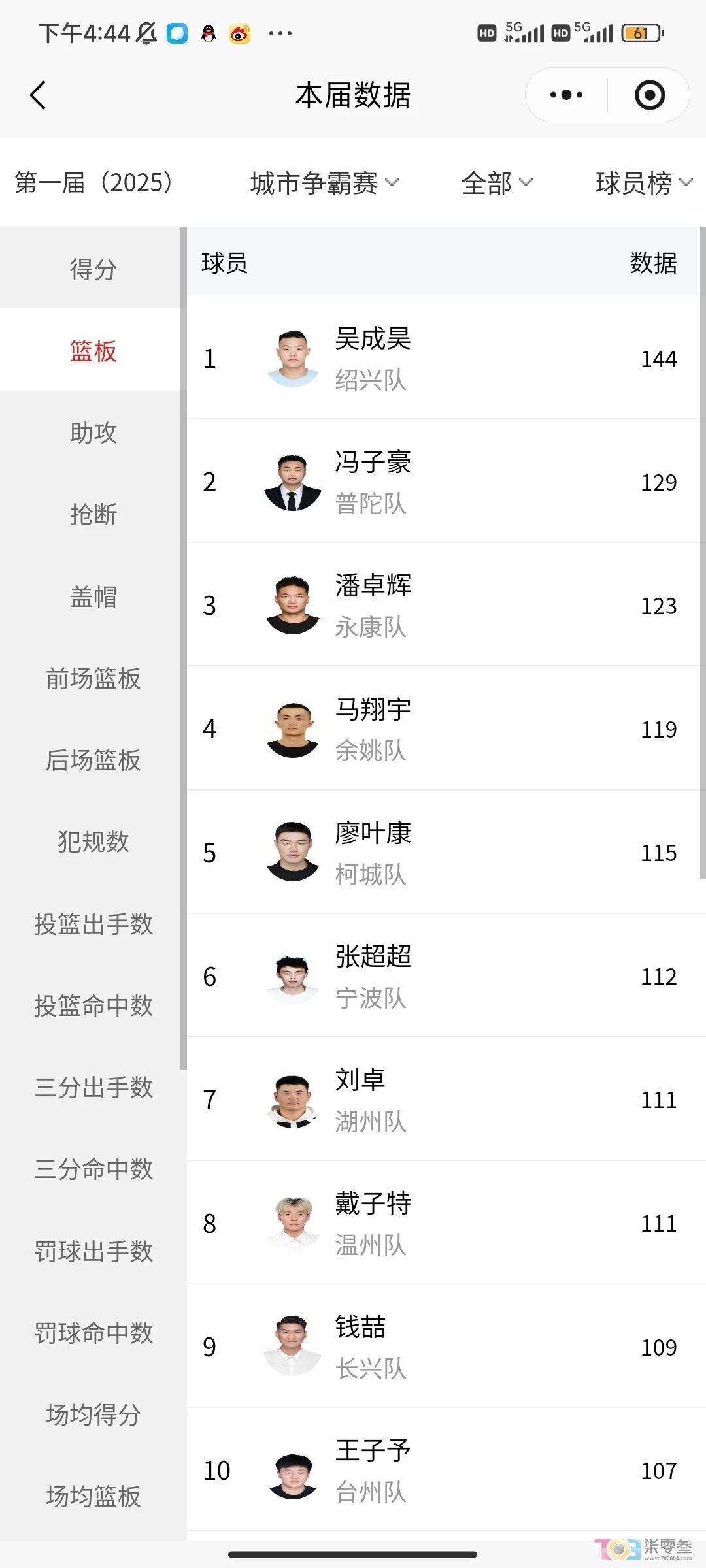Expand the 城市争霸赛 dropdown
The height and width of the screenshot is (1568, 706).
[x=324, y=183]
